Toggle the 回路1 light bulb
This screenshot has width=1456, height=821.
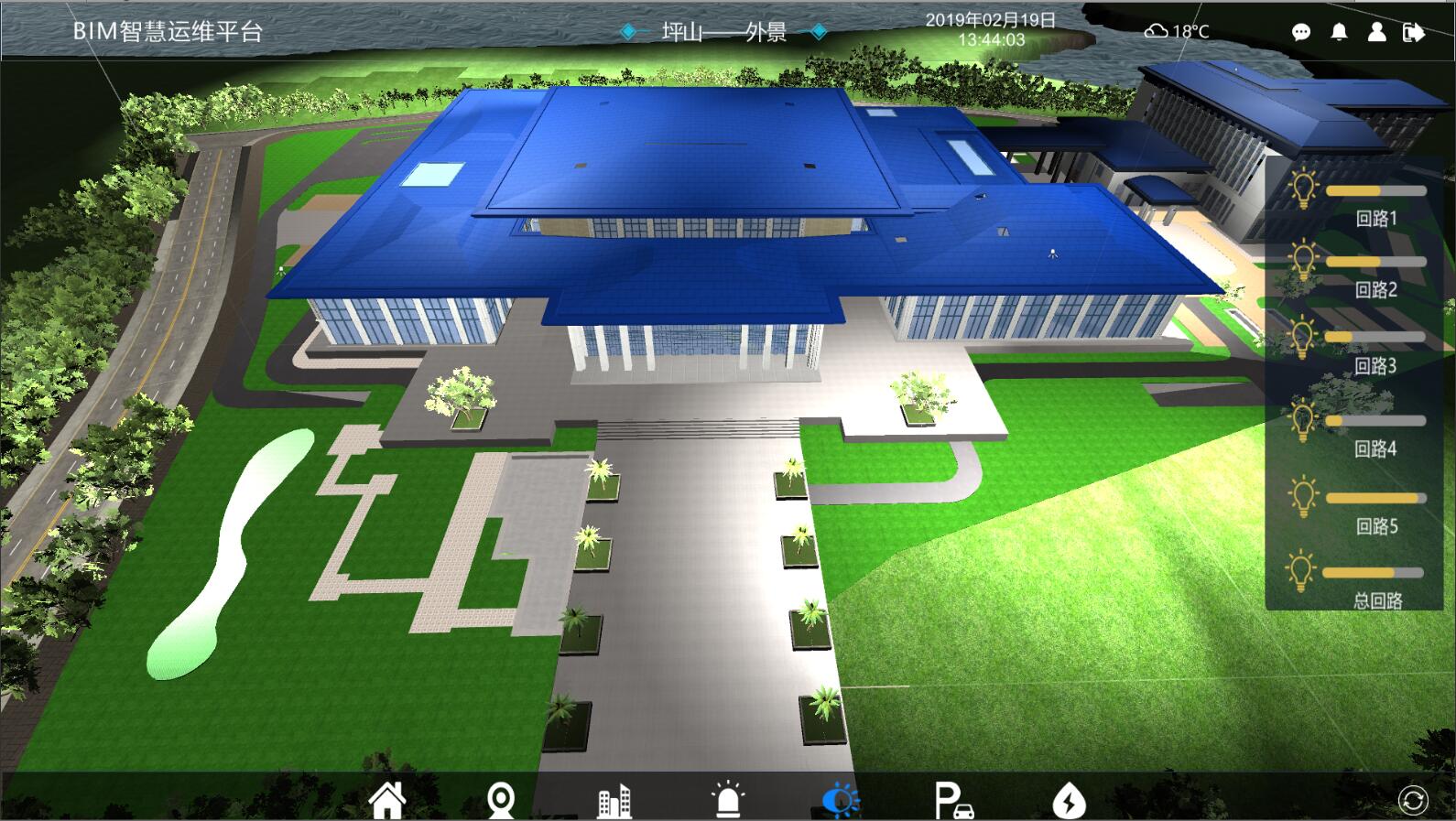1301,189
